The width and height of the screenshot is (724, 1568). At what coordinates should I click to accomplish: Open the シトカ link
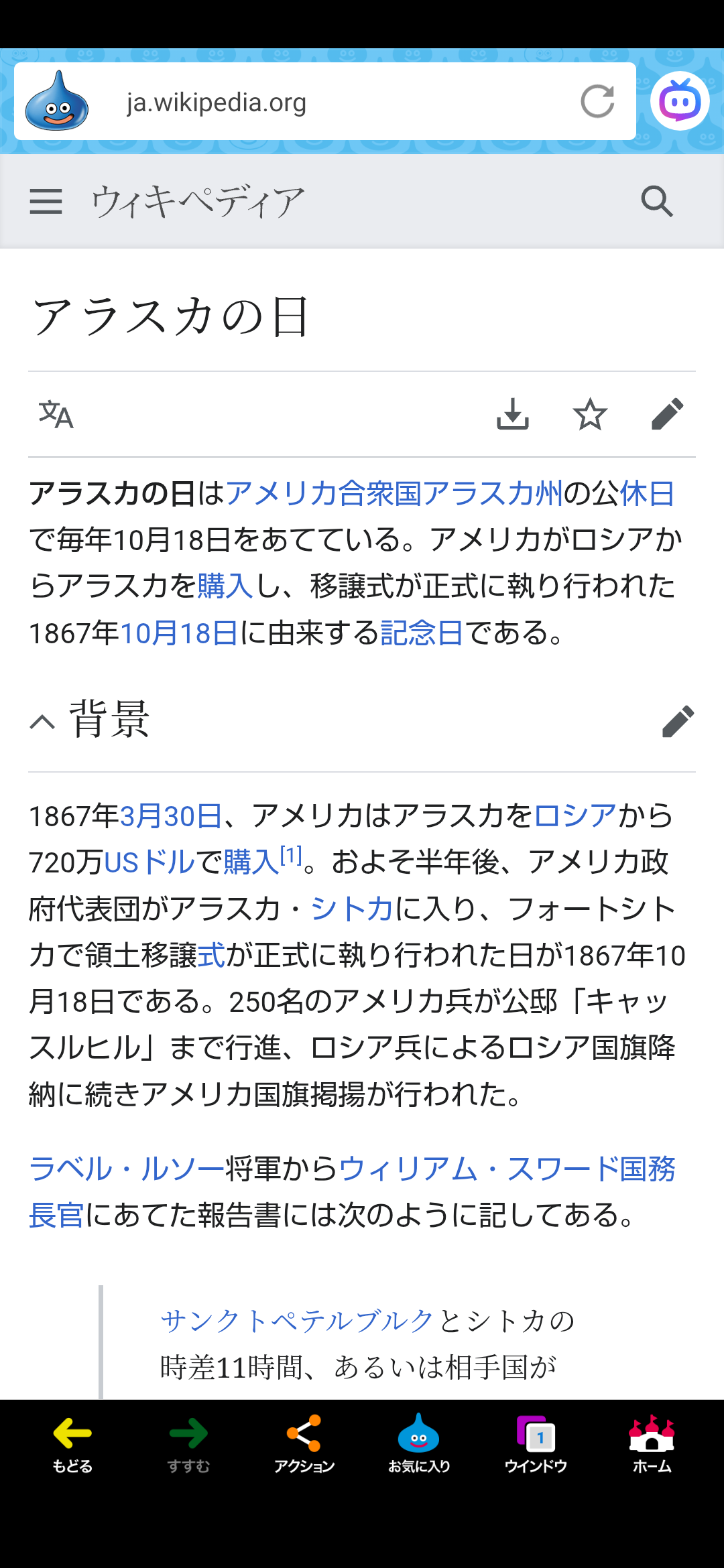point(352,909)
